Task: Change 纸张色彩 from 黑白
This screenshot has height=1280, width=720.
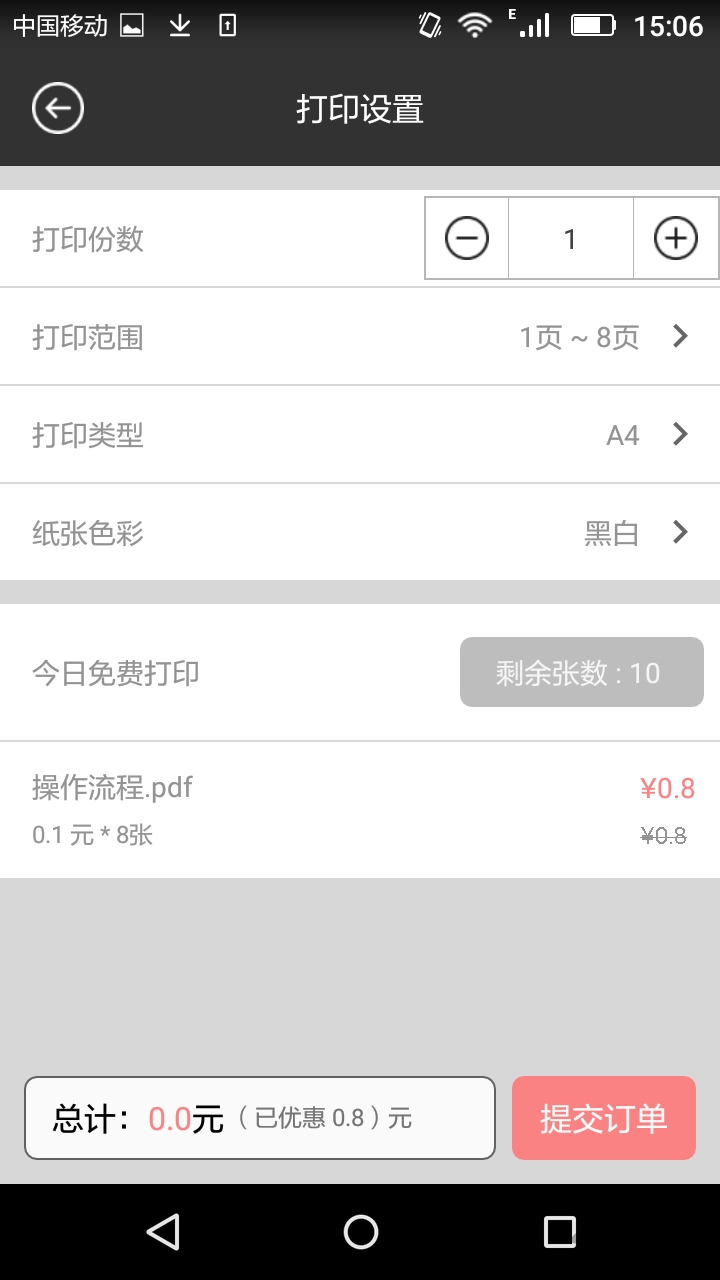Action: [360, 533]
